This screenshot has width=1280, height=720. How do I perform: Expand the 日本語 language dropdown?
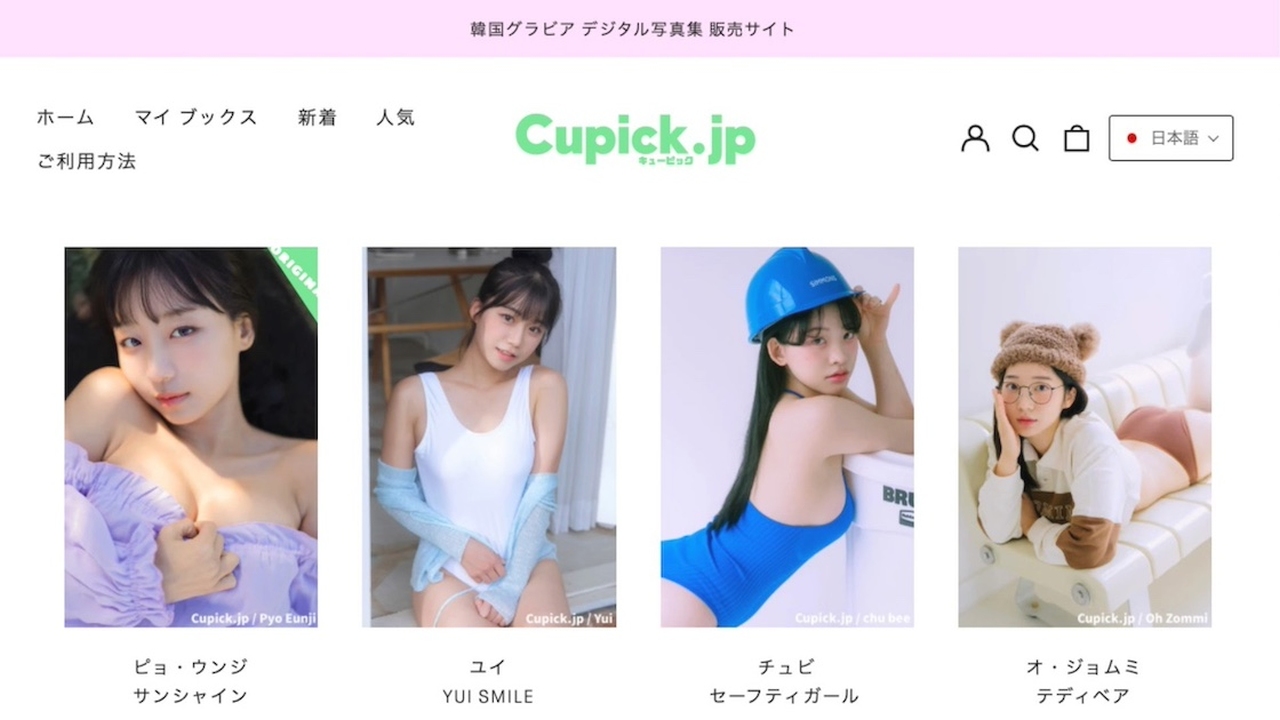click(1171, 138)
